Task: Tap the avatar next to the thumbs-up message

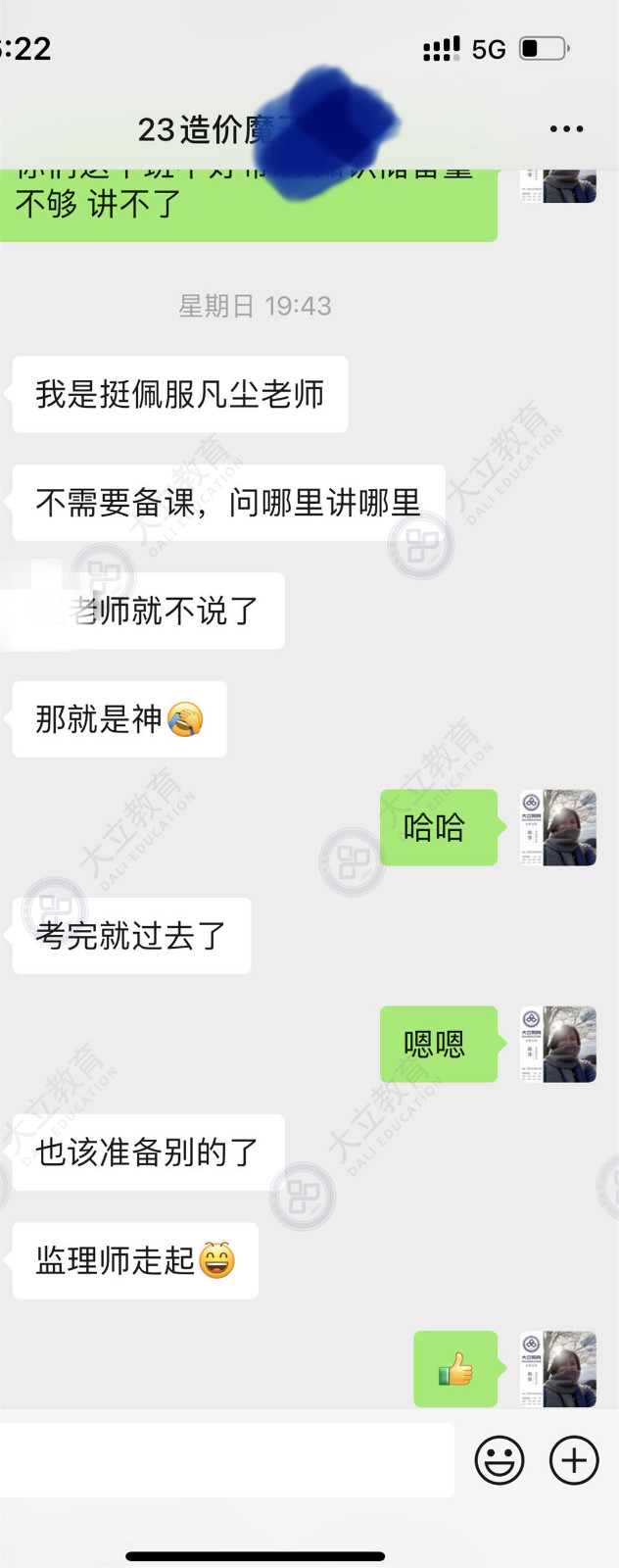Action: [557, 1369]
